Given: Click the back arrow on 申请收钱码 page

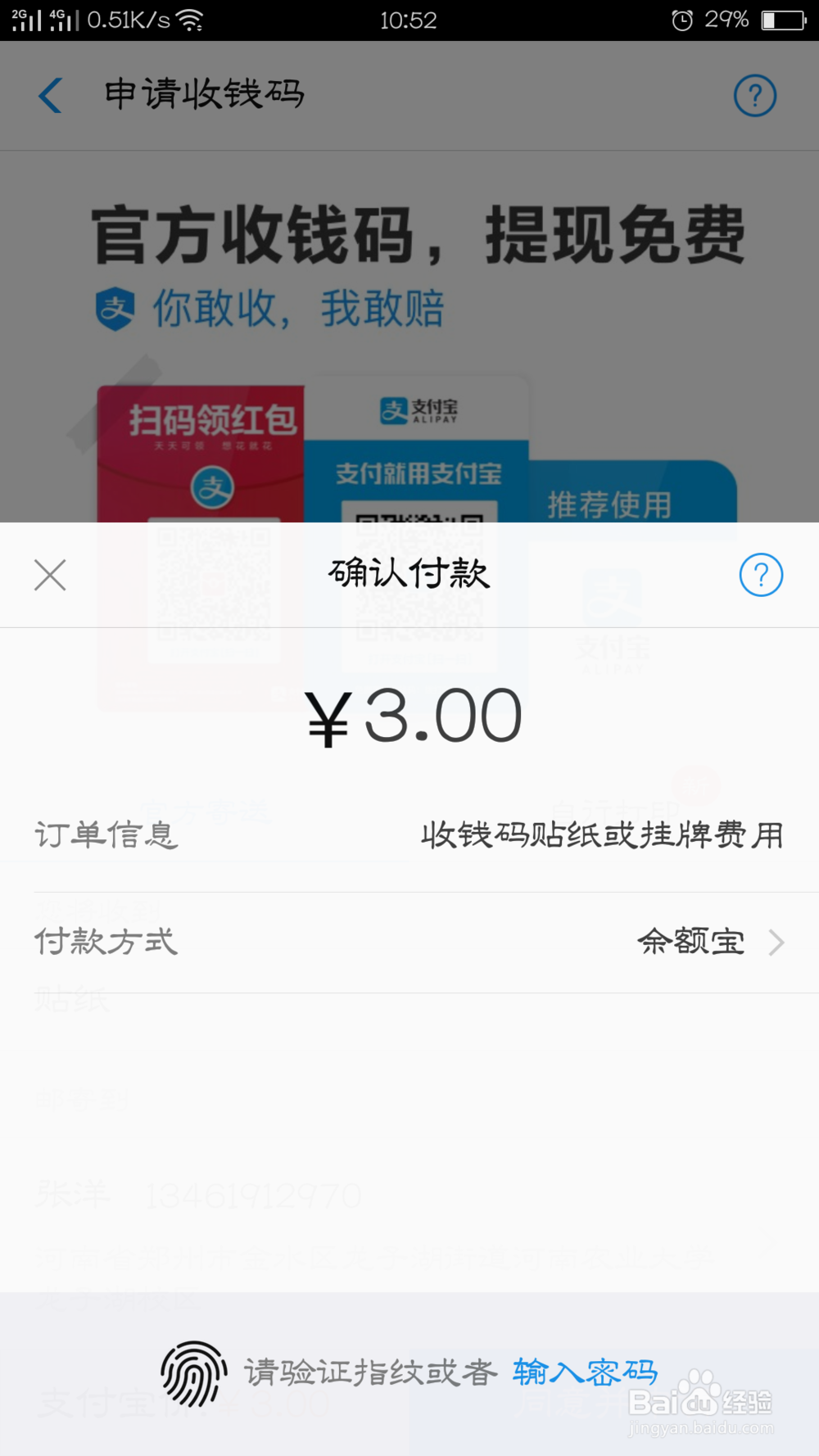Looking at the screenshot, I should [x=51, y=96].
